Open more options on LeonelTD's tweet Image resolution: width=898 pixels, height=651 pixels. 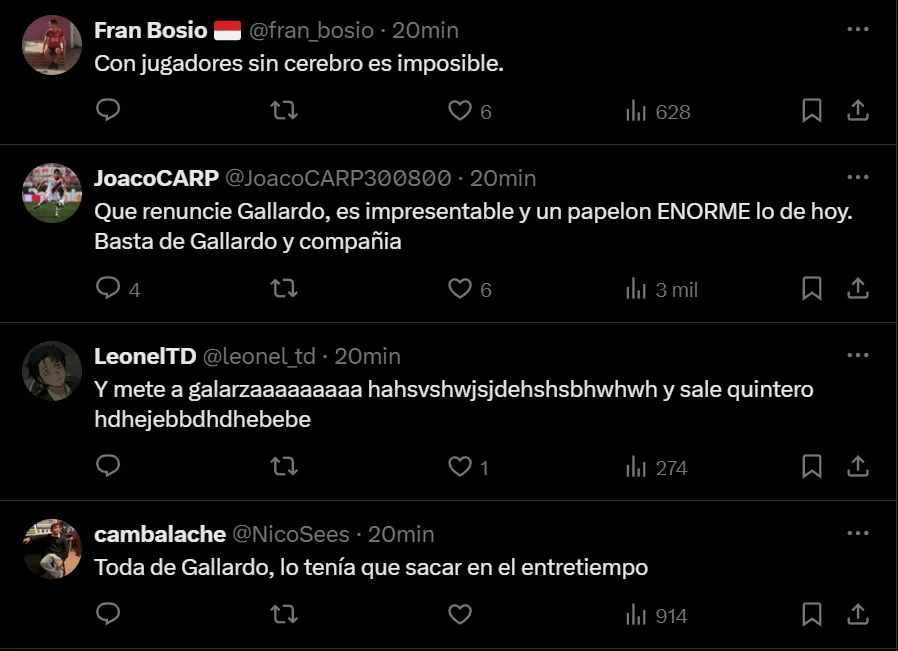pyautogui.click(x=857, y=356)
